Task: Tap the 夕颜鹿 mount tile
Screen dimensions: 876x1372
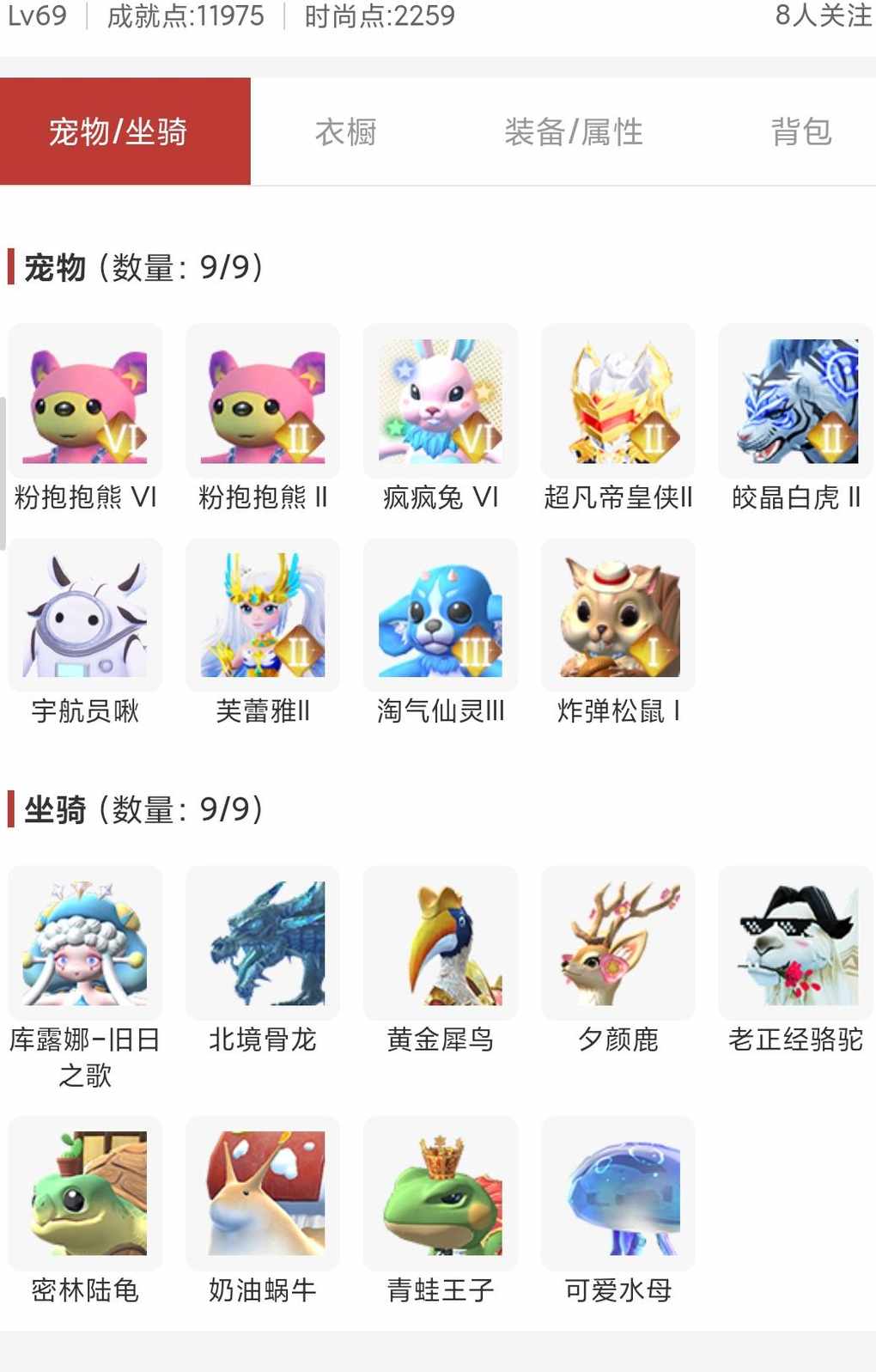Action: 618,943
